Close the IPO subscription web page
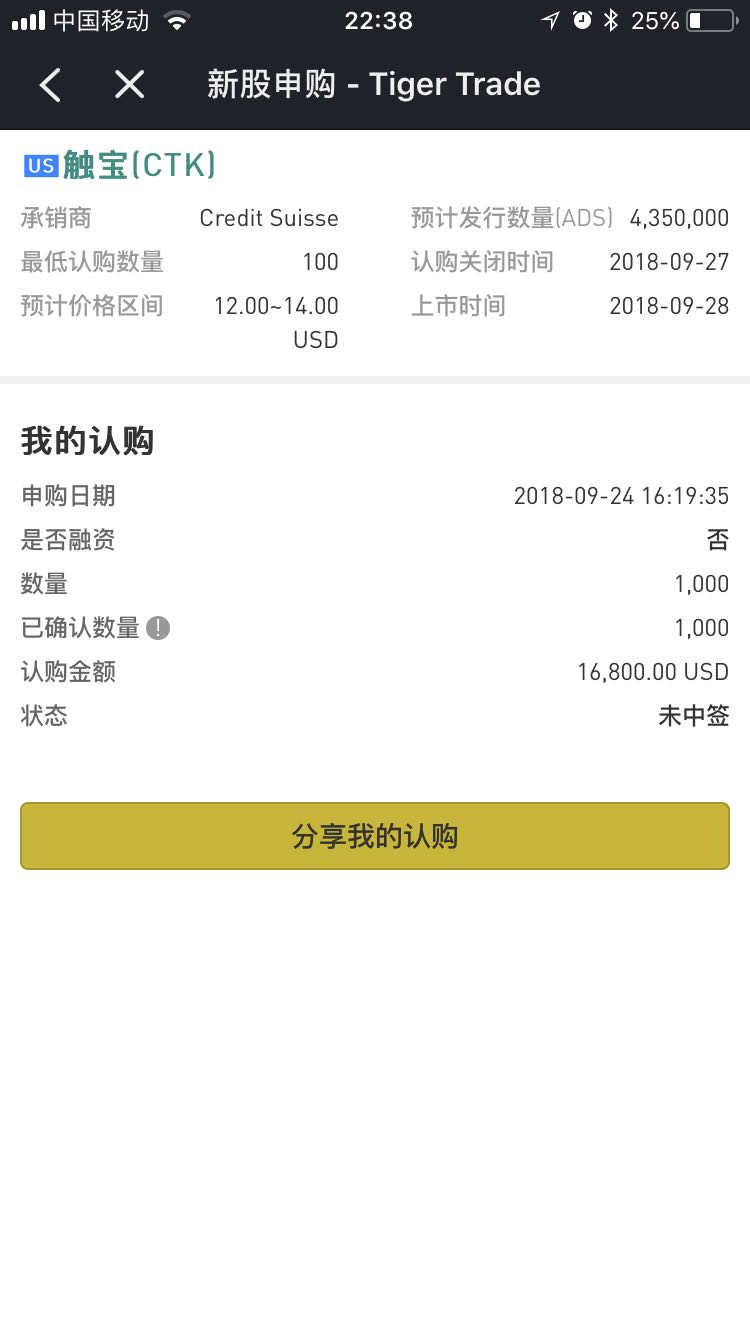 point(130,85)
